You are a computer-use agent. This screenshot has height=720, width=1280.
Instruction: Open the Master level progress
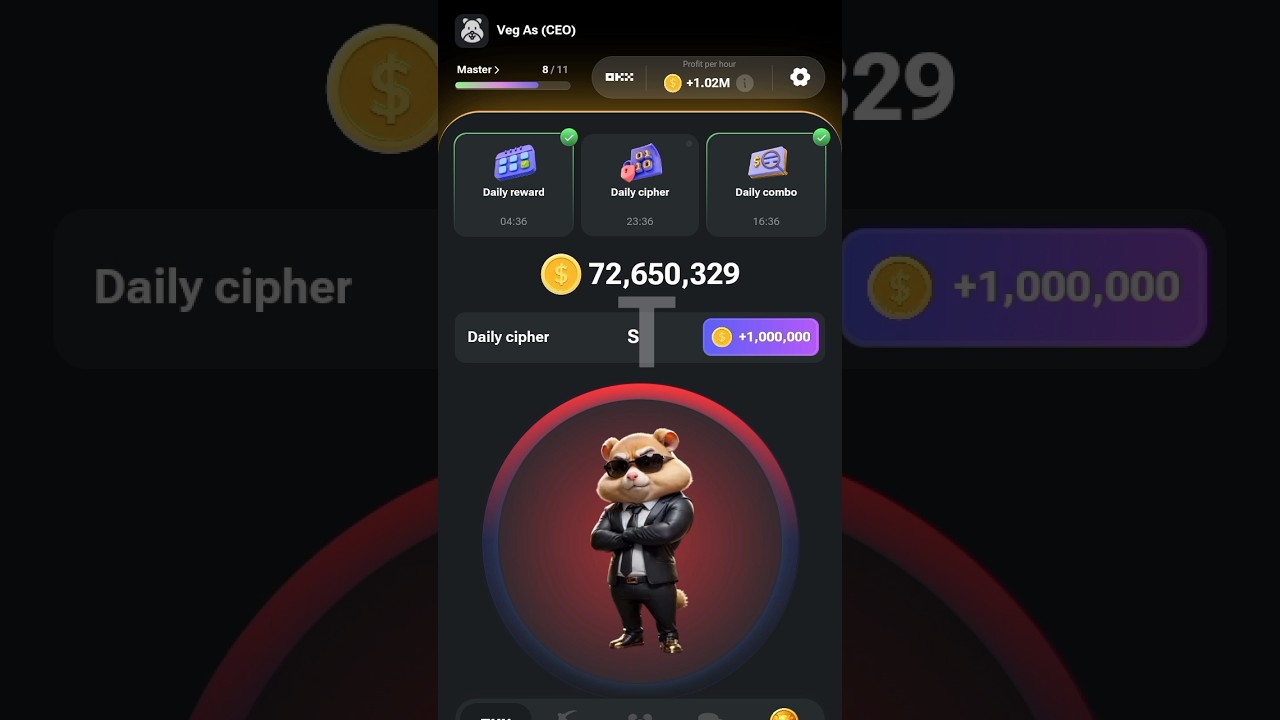coord(478,70)
